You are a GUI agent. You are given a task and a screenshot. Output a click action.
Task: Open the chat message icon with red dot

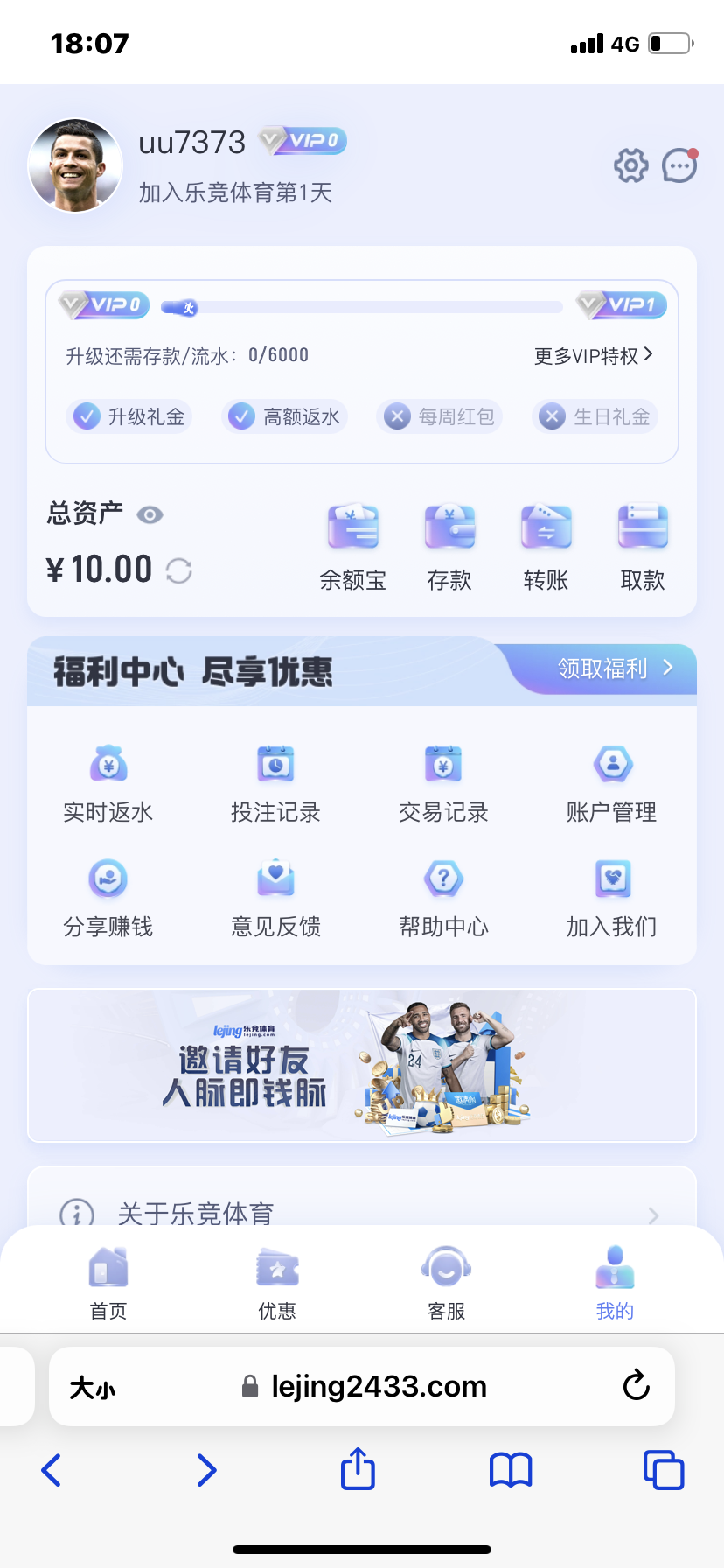pos(680,165)
